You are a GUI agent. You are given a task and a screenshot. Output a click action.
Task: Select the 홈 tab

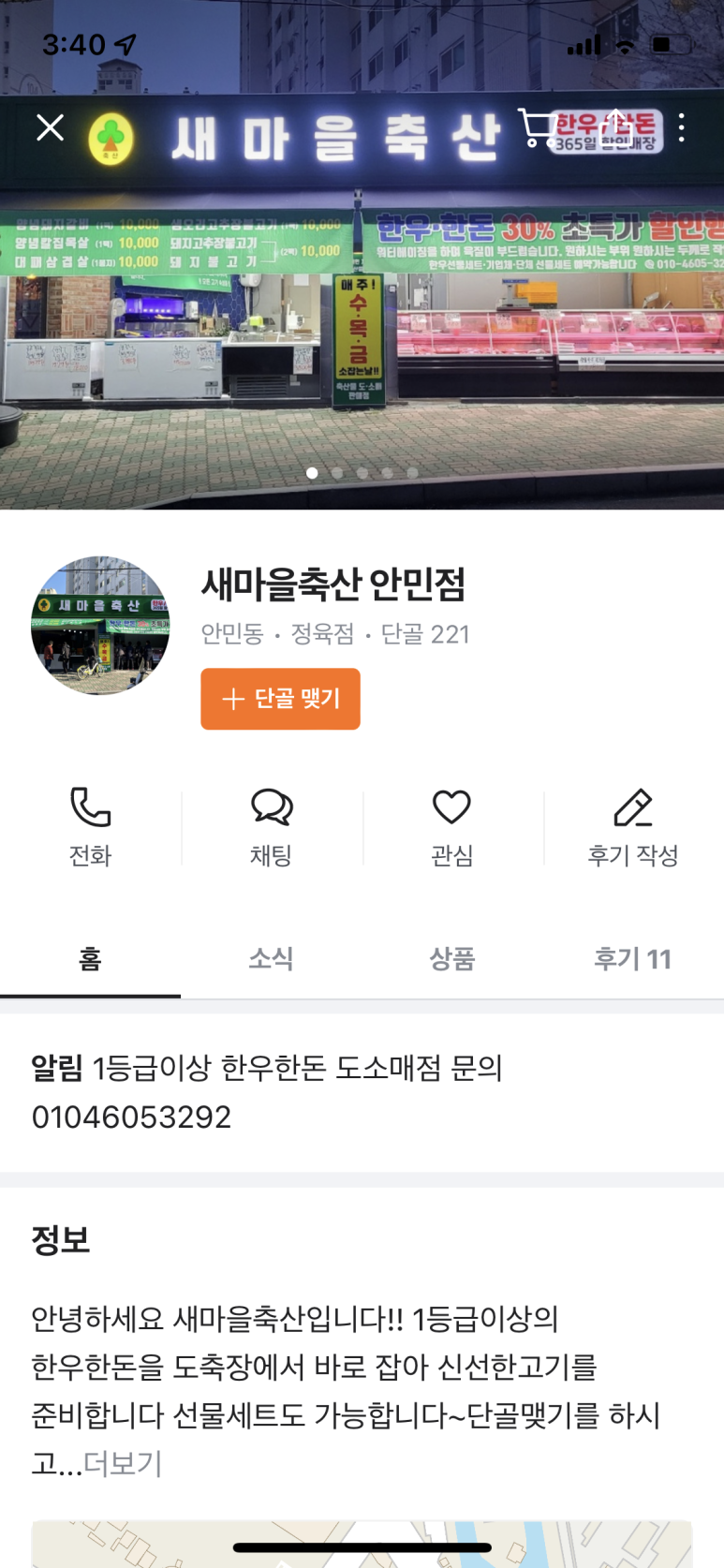coord(90,958)
